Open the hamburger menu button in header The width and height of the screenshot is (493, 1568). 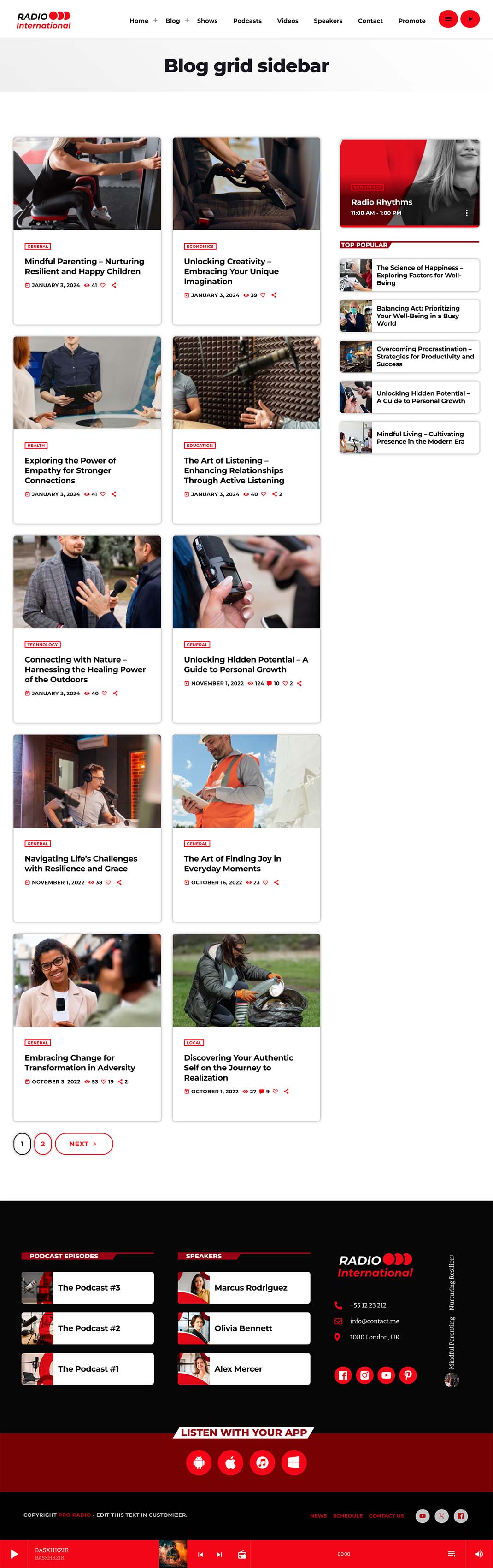click(448, 19)
